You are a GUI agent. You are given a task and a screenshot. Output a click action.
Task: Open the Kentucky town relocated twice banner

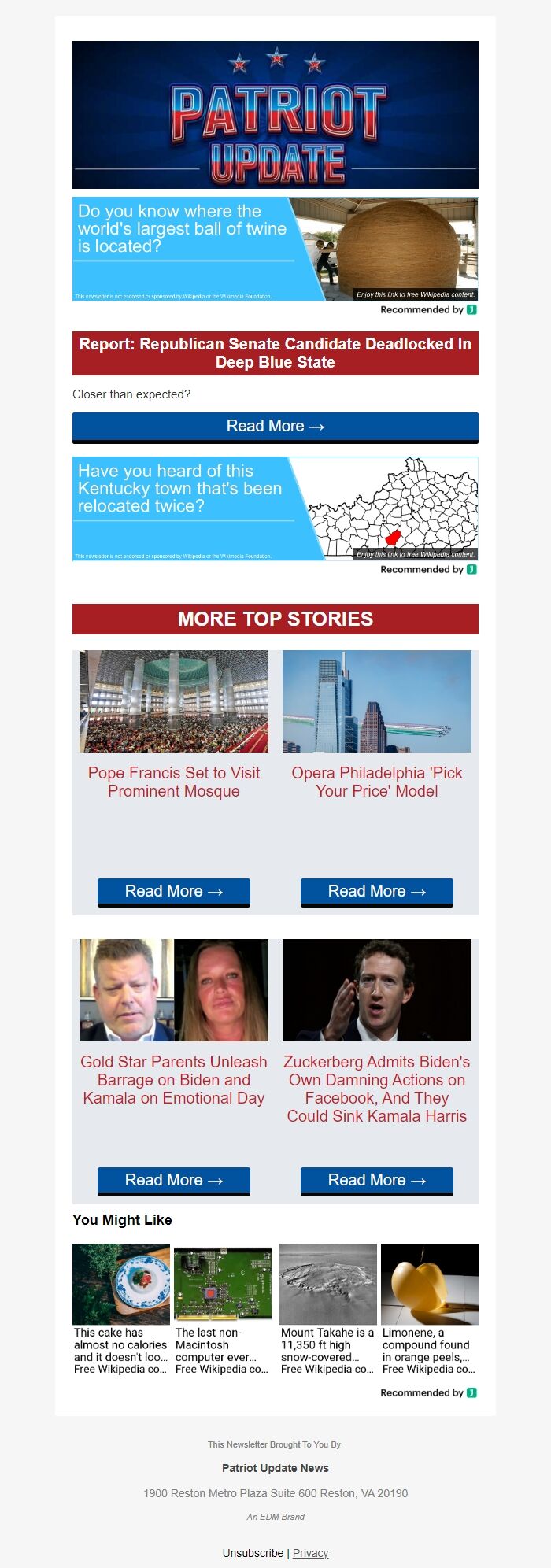[275, 508]
